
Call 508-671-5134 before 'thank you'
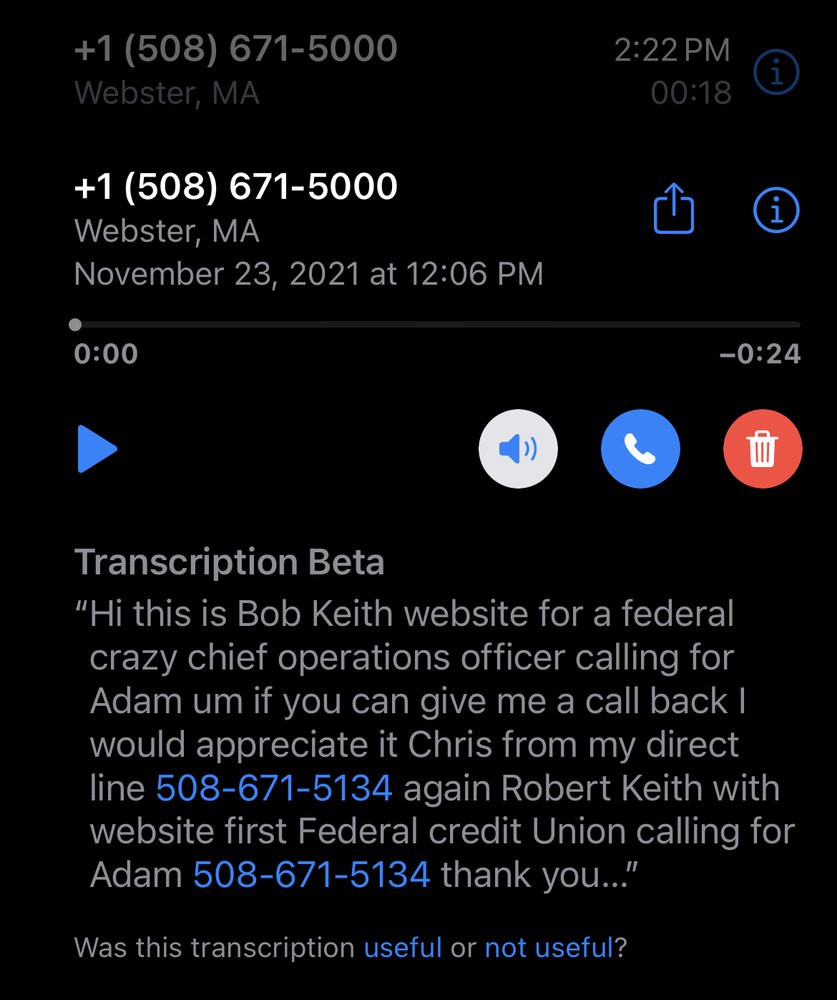click(311, 875)
